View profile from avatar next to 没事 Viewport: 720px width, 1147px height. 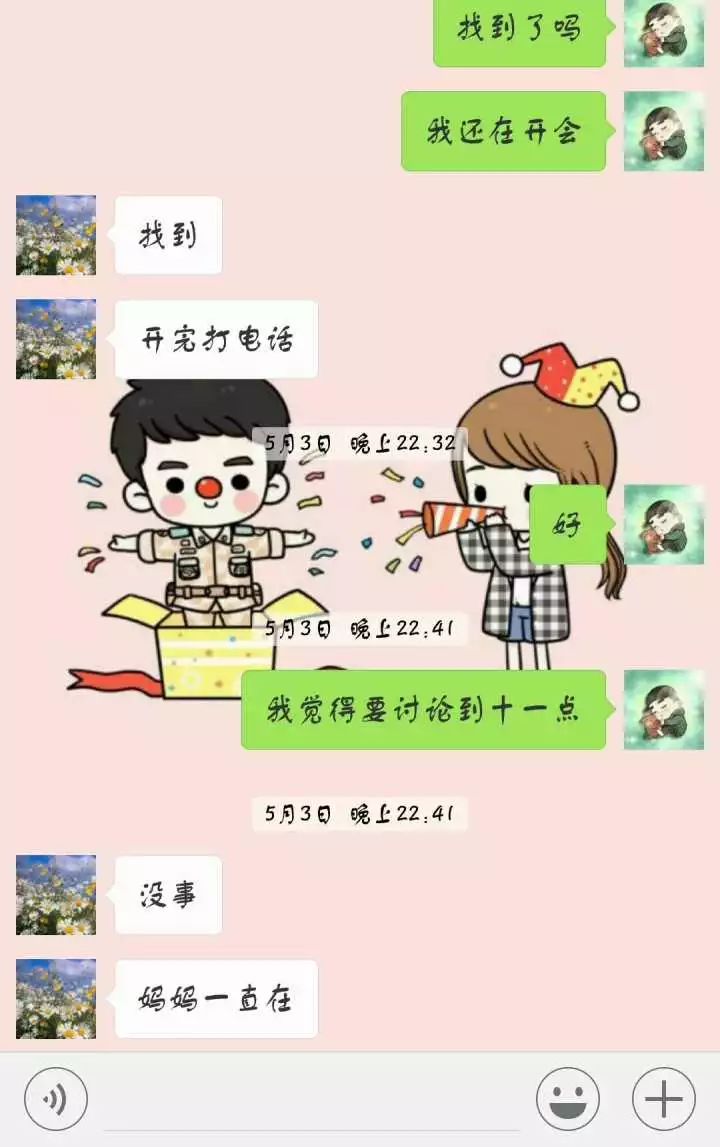tap(56, 895)
